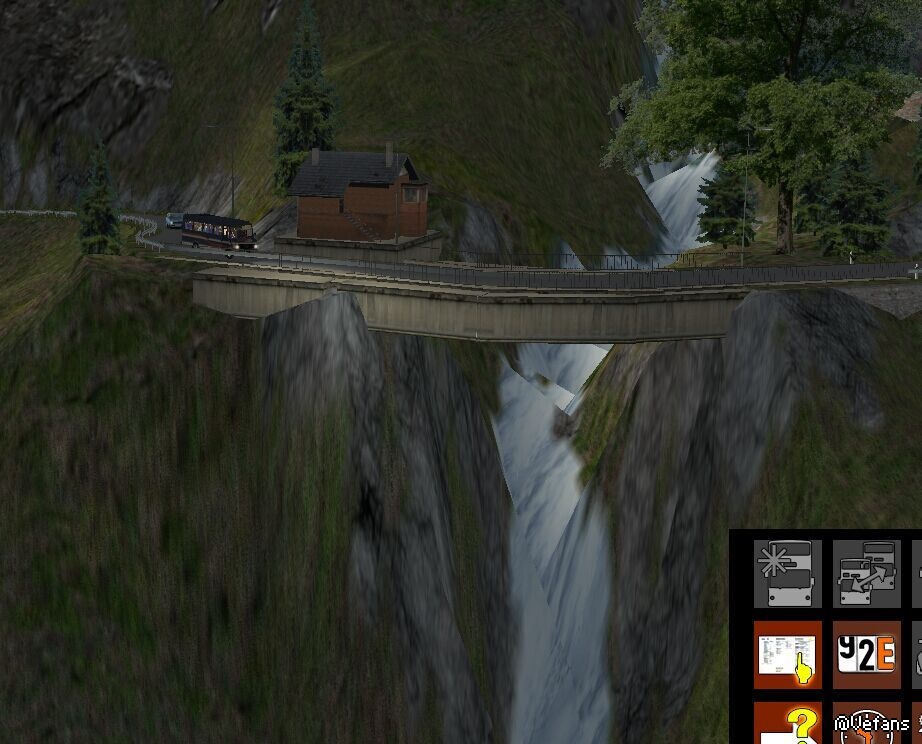Screen dimensions: 922x744
Task: Open the yellow question mark help icon
Action: point(788,725)
